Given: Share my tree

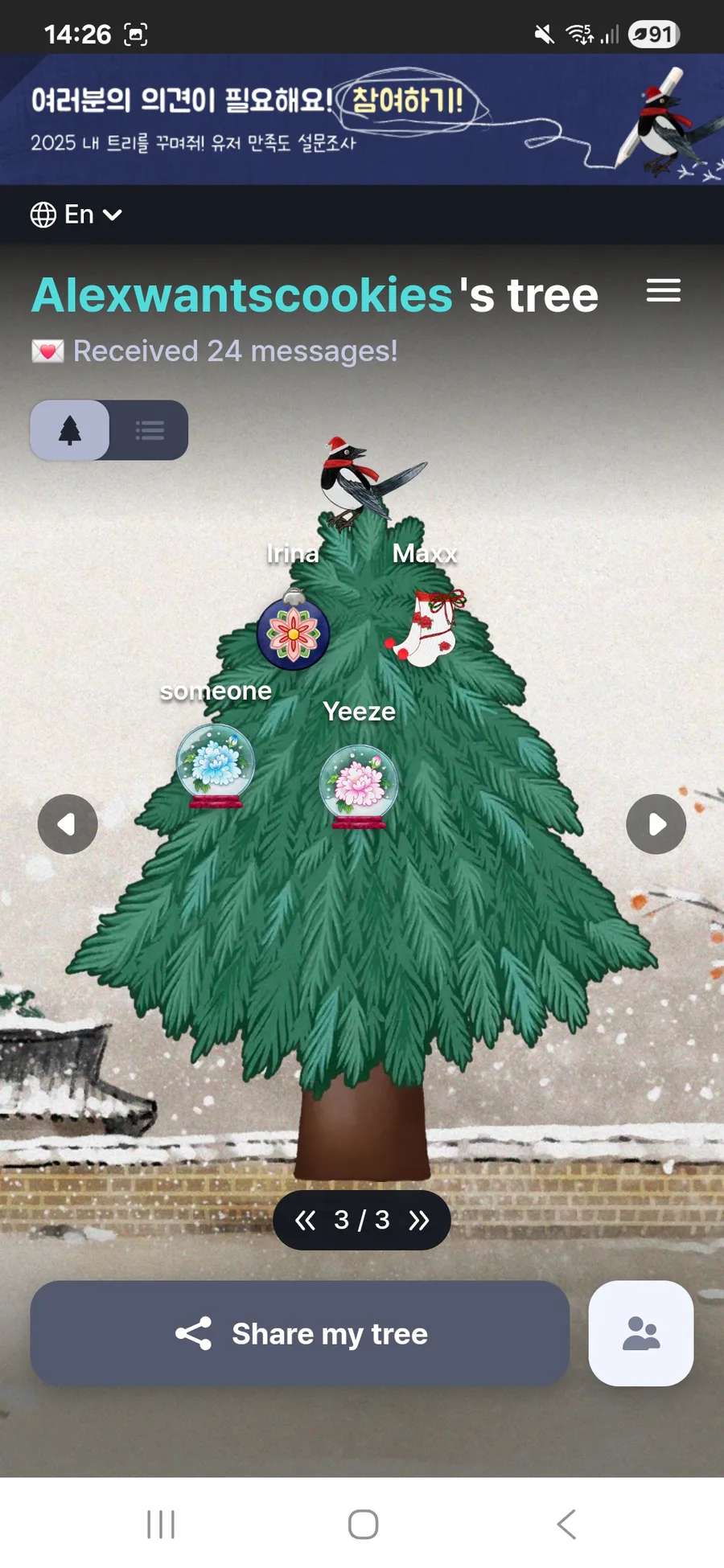Looking at the screenshot, I should coord(300,1333).
